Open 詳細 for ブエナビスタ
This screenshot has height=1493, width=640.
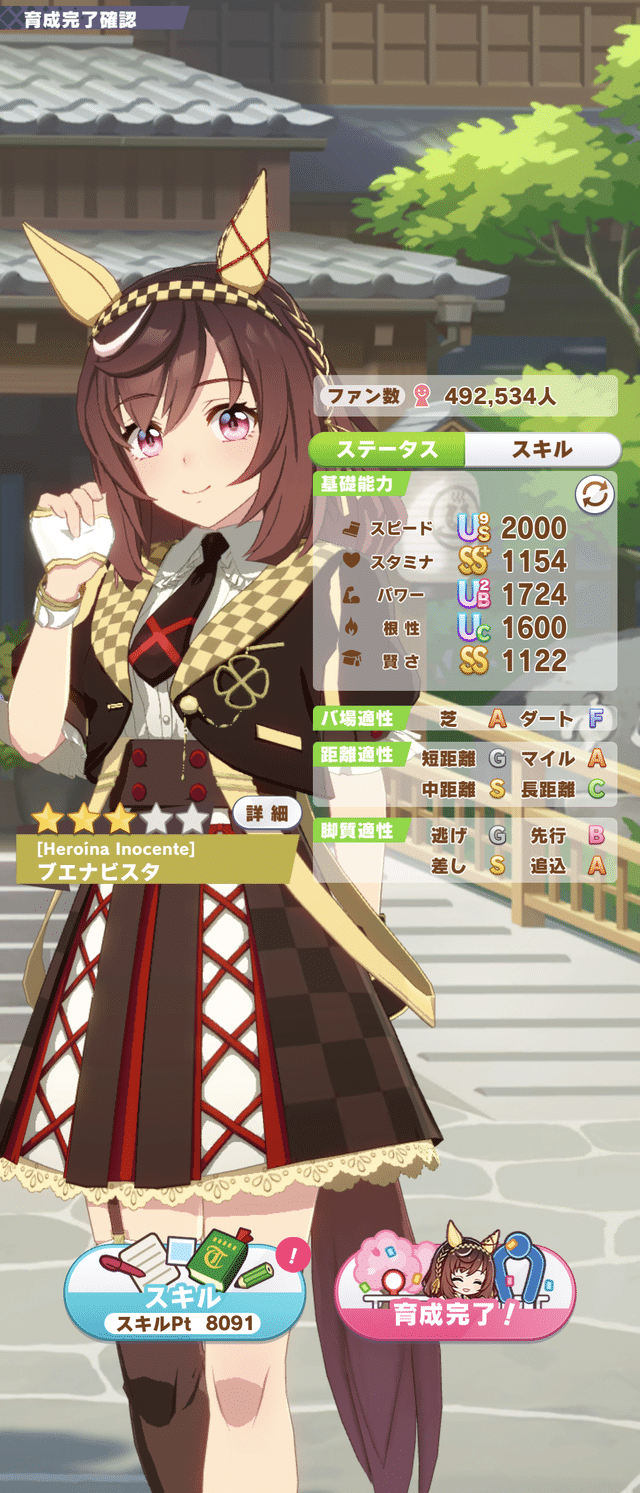click(x=267, y=814)
